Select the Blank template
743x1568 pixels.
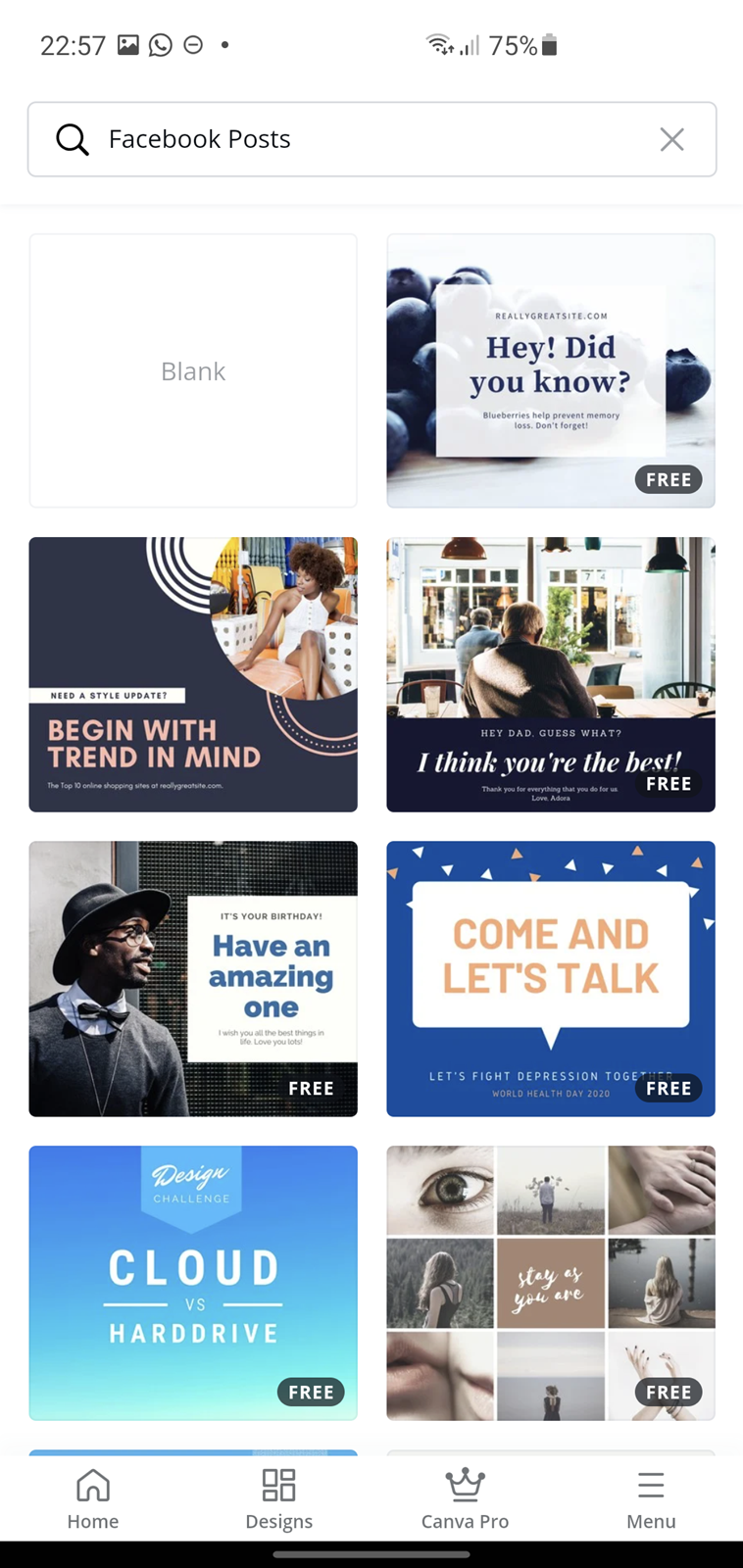coord(193,370)
